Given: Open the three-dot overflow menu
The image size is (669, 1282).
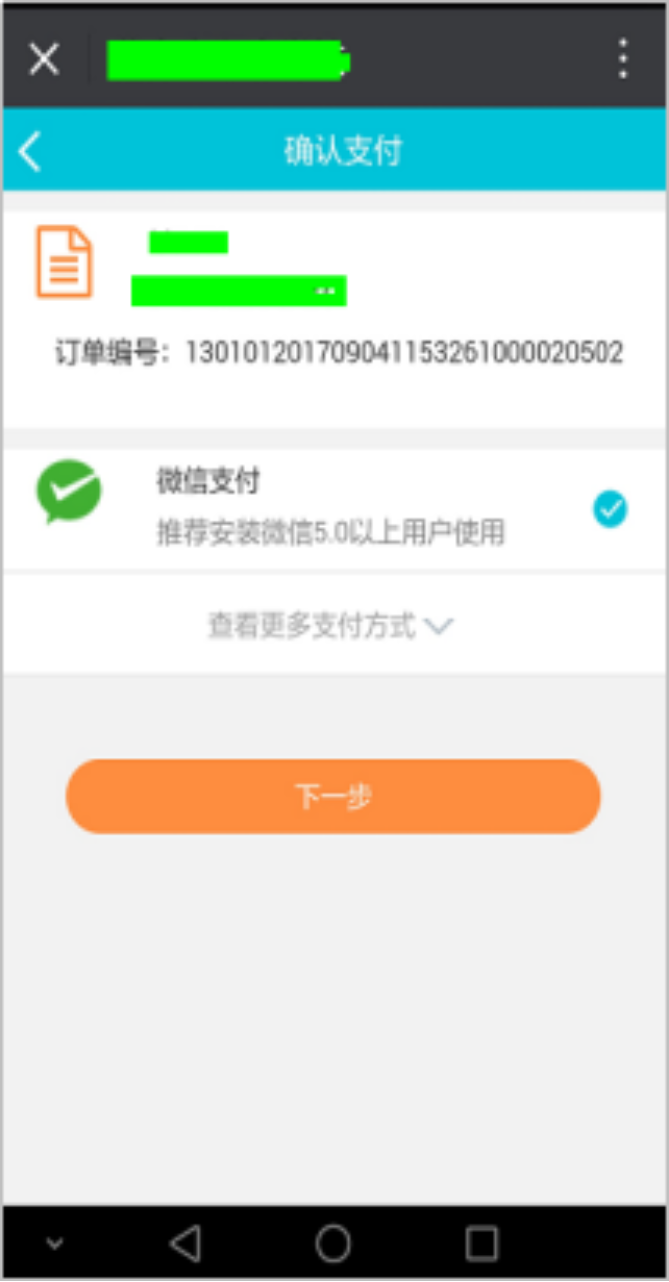Looking at the screenshot, I should click(x=623, y=59).
